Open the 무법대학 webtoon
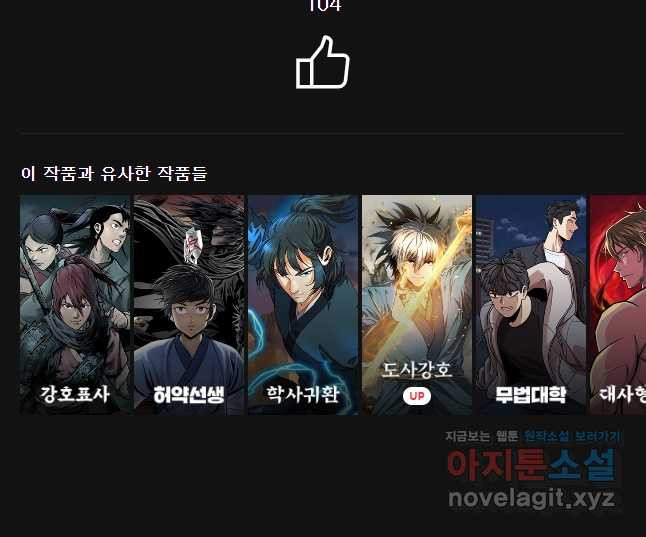This screenshot has width=646, height=537. 531,305
